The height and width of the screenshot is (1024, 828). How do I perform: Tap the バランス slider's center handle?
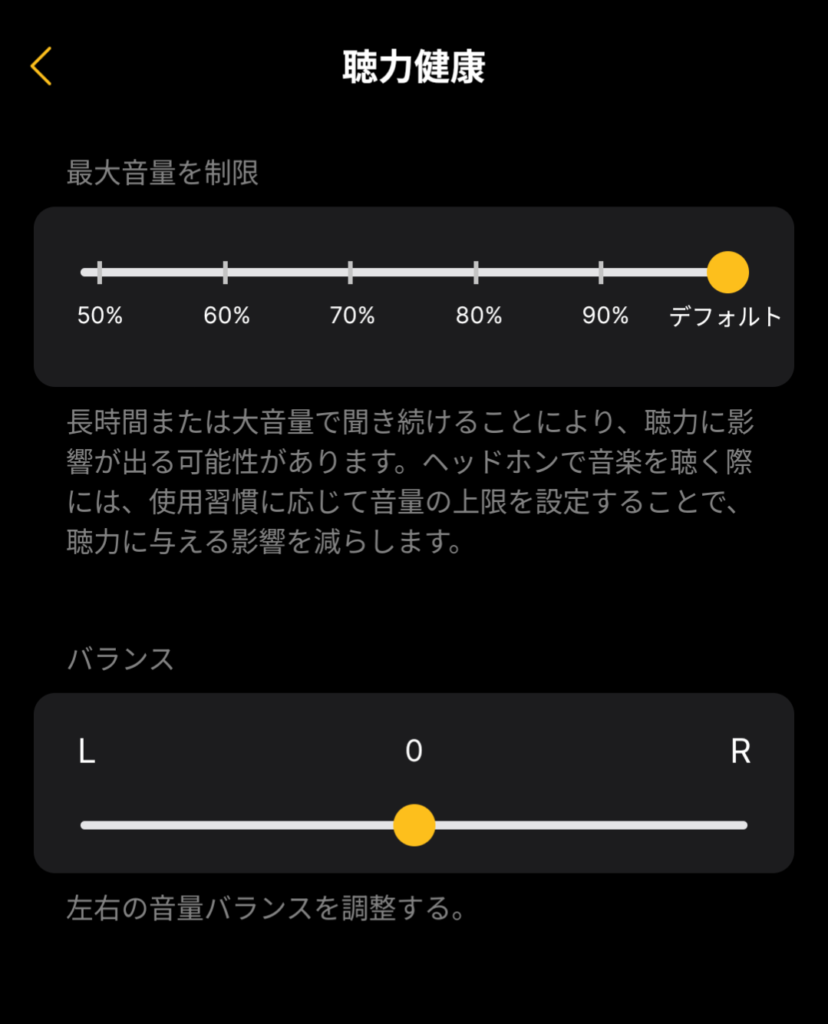414,826
